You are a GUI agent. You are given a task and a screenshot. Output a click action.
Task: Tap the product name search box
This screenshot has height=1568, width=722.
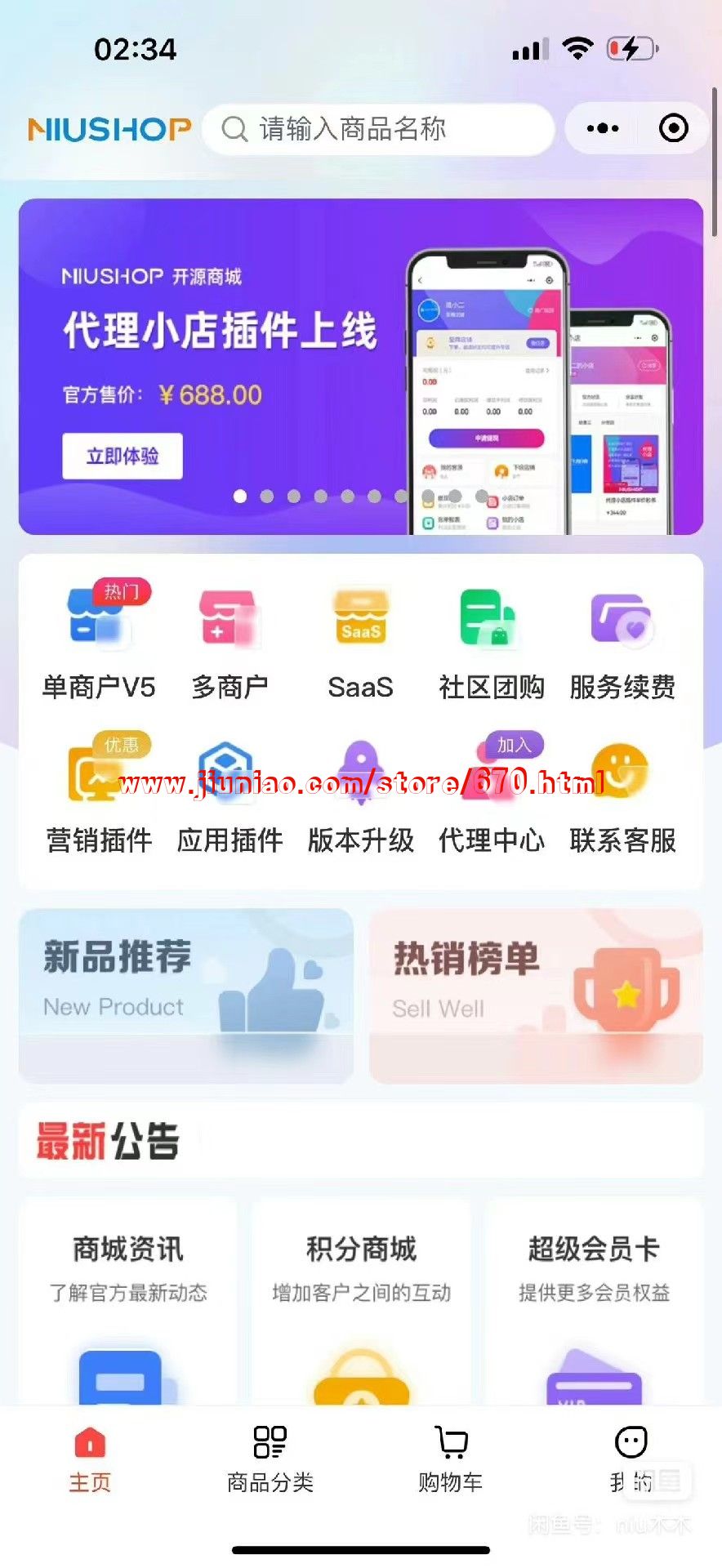click(x=376, y=129)
